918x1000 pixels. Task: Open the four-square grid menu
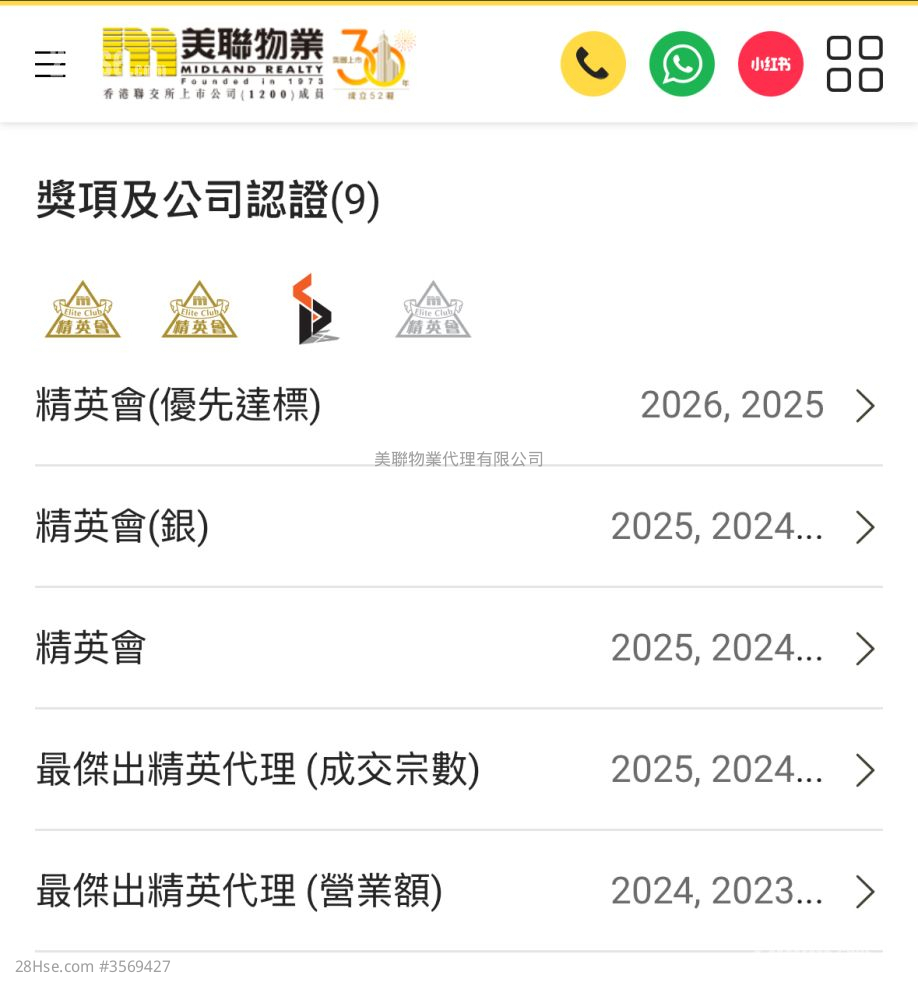pyautogui.click(x=854, y=64)
